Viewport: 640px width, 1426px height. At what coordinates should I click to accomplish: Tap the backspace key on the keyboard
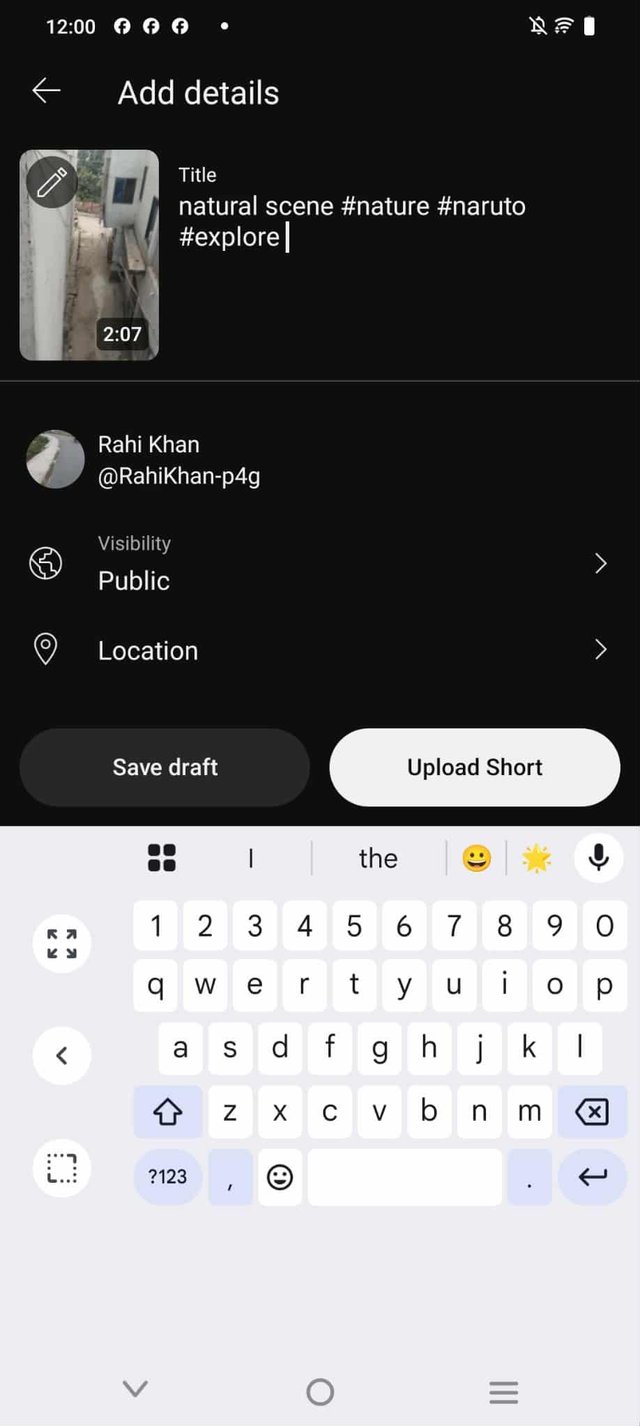click(x=592, y=1112)
